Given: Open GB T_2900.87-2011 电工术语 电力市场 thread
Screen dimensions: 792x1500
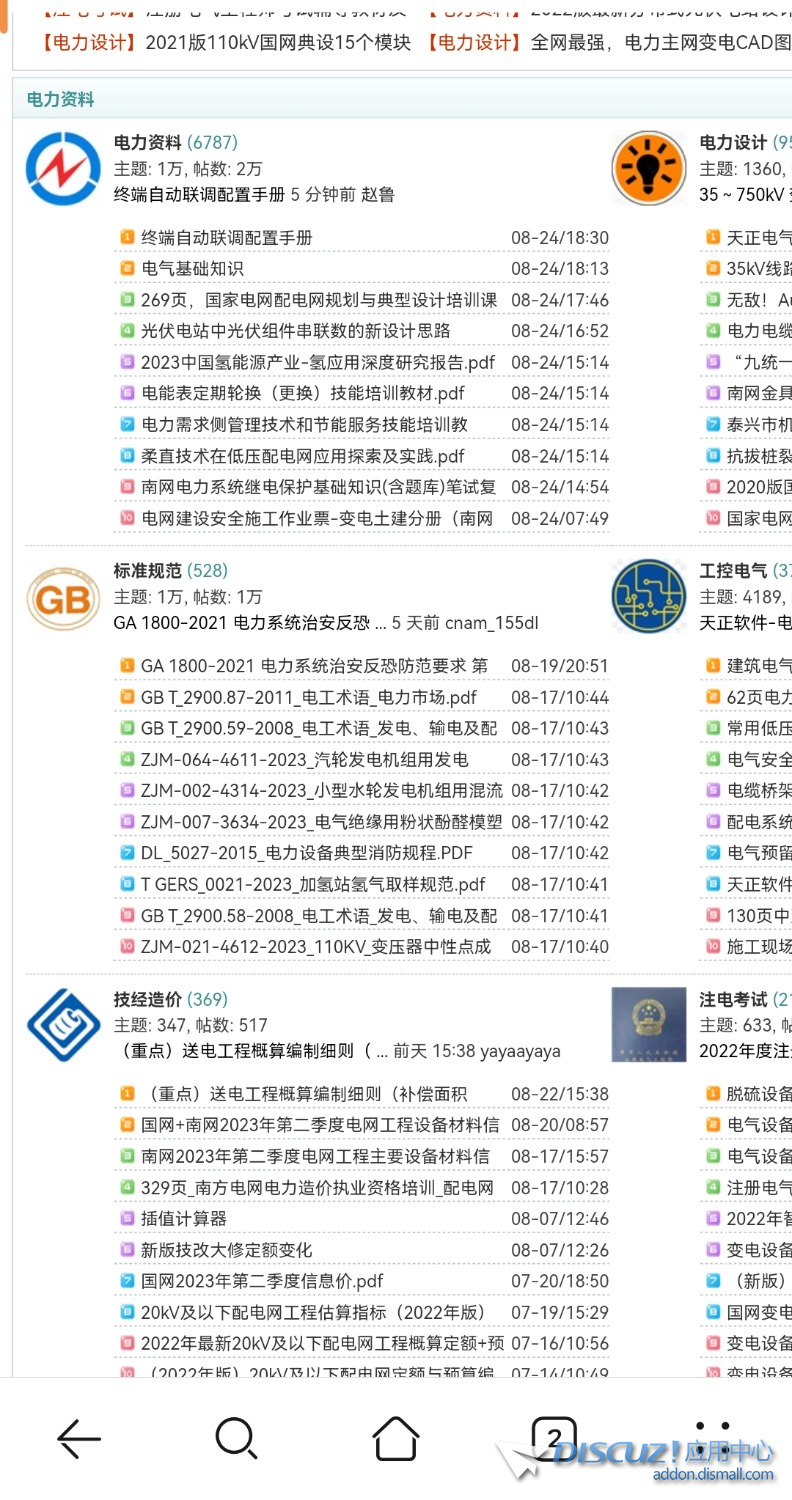Looking at the screenshot, I should (308, 697).
